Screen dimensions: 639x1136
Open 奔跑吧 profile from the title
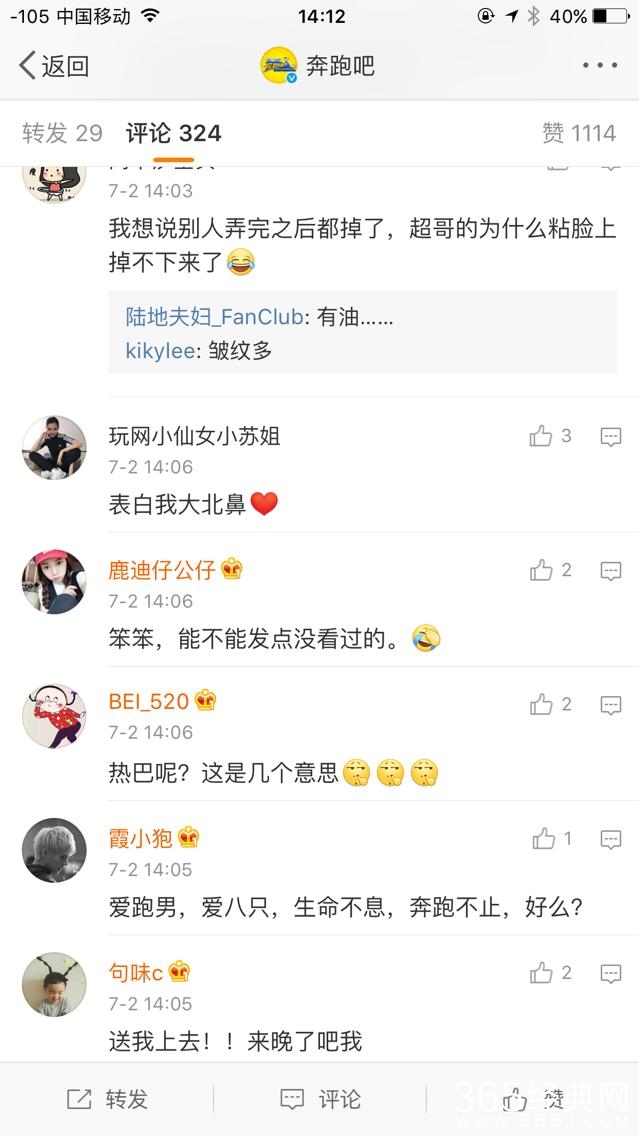tap(318, 66)
